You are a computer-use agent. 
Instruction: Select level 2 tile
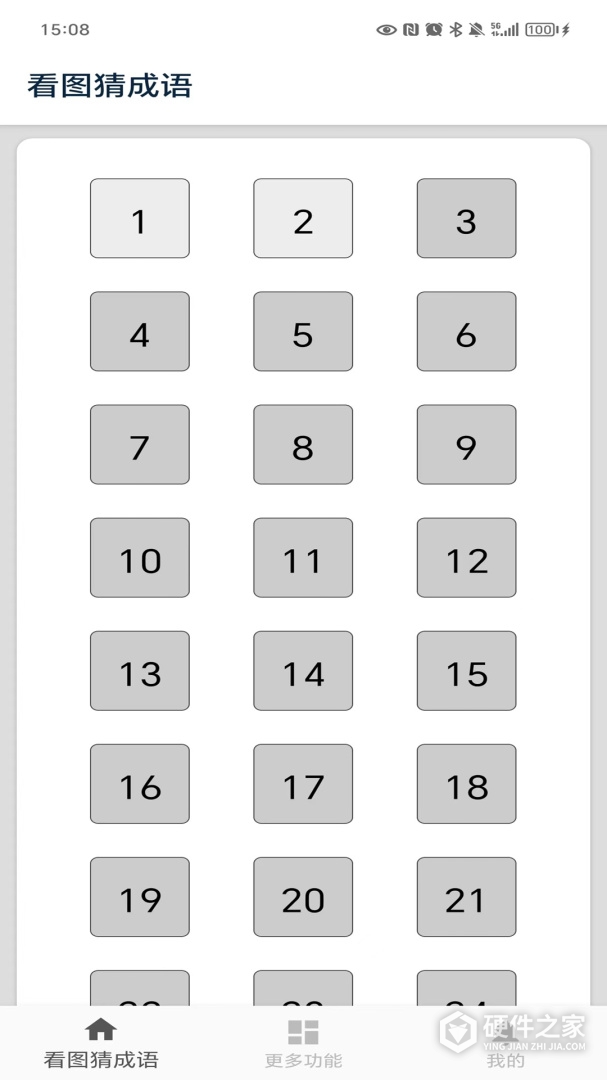coord(303,218)
